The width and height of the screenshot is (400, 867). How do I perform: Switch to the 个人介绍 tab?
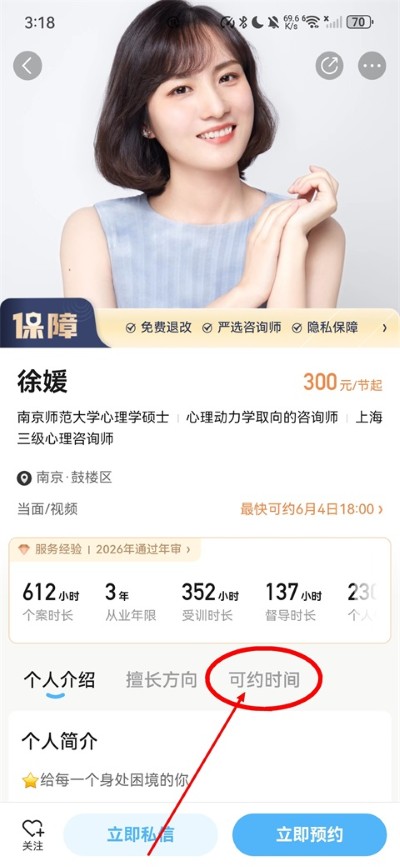tap(59, 680)
